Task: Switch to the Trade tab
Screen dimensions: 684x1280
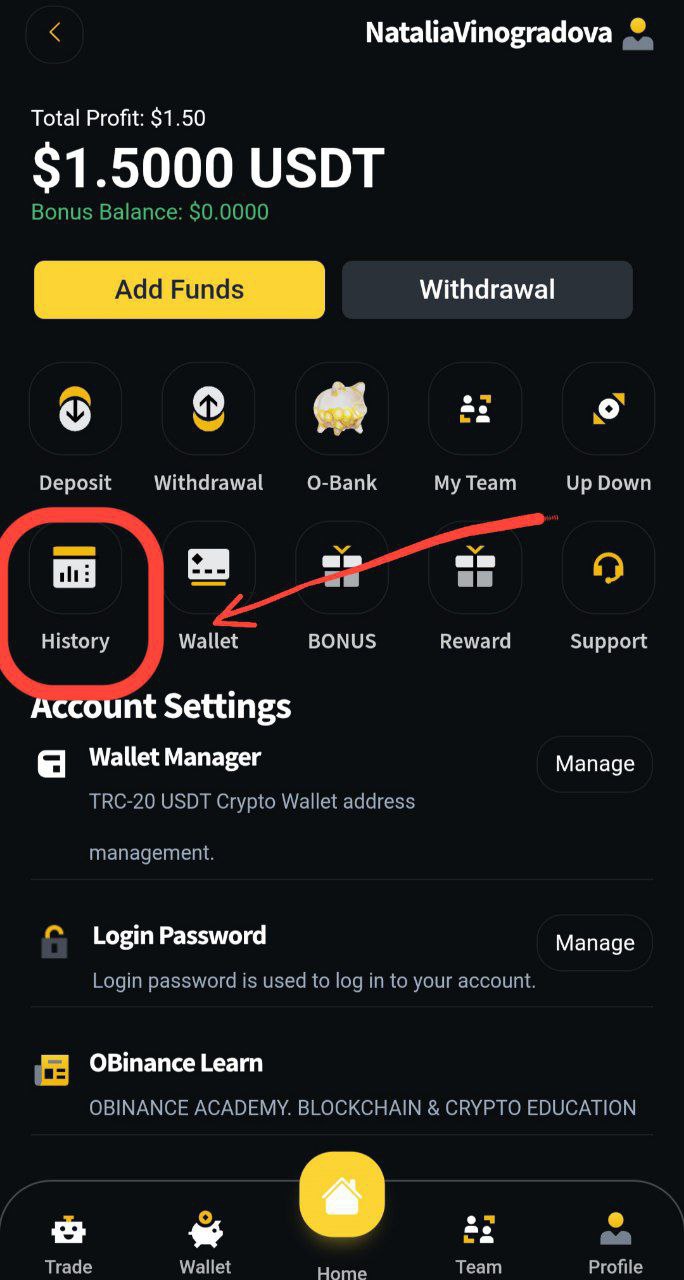Action: (68, 1243)
